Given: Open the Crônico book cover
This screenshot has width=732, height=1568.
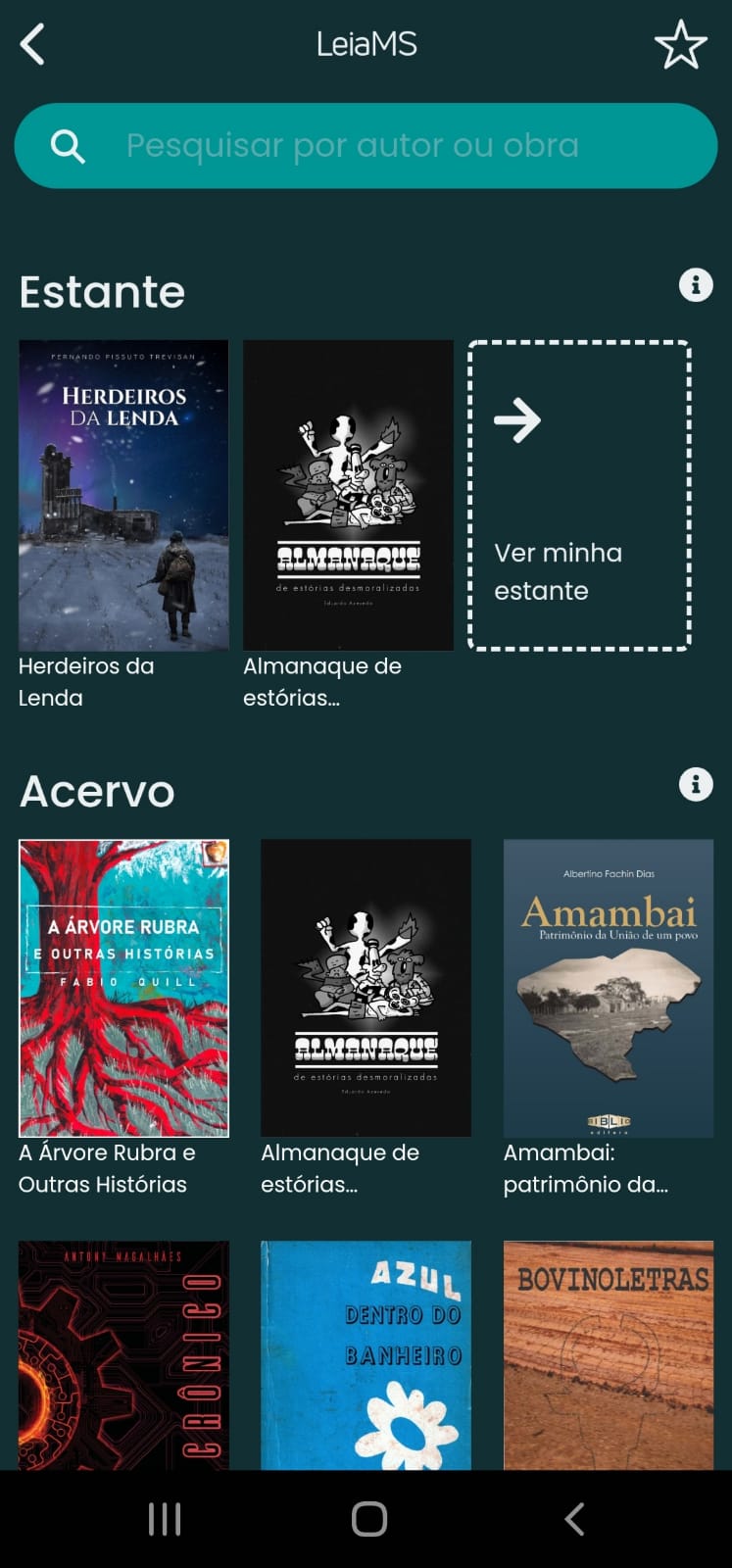Looking at the screenshot, I should coord(123,1355).
